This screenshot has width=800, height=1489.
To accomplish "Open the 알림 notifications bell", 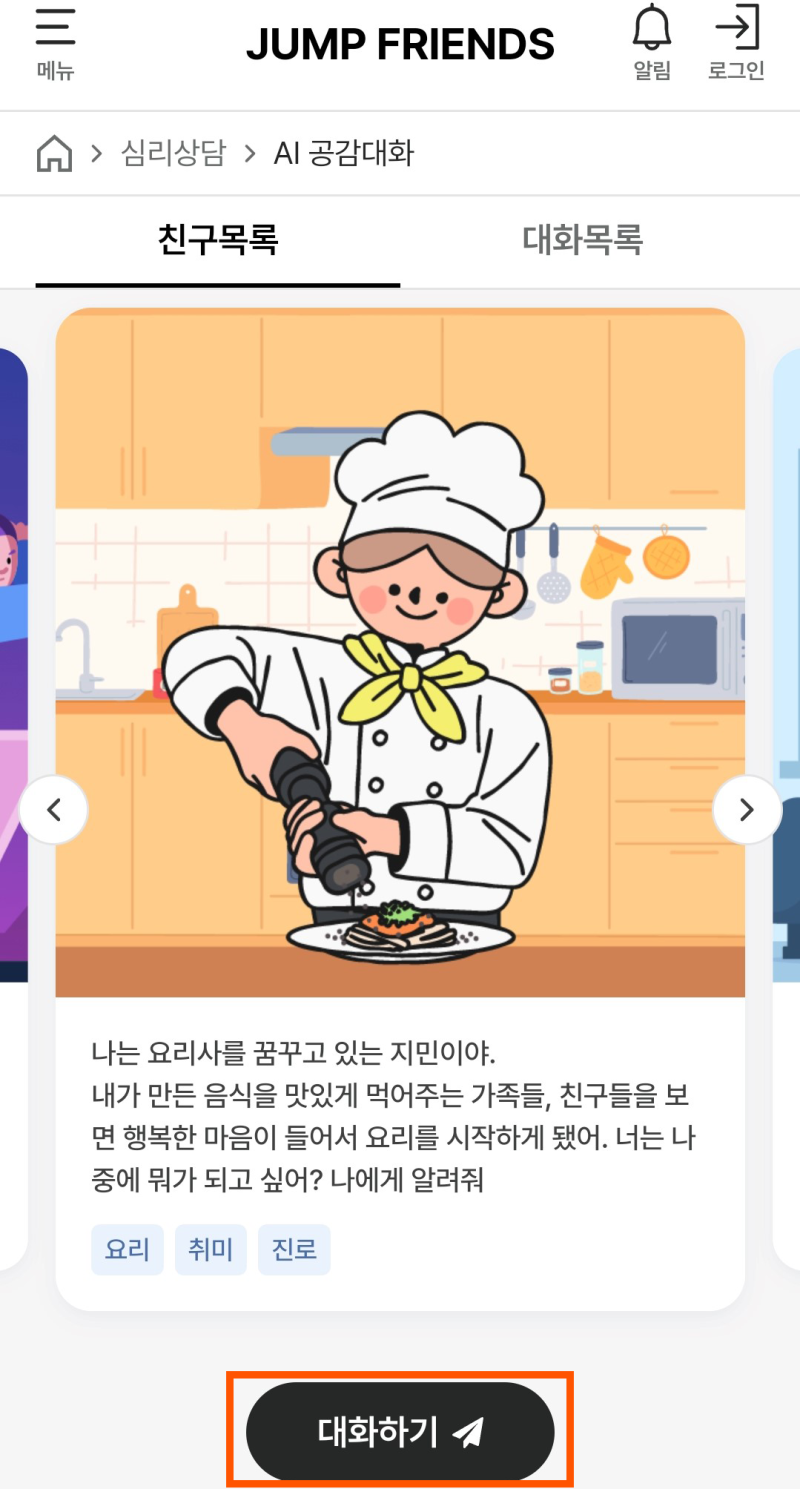I will [652, 43].
